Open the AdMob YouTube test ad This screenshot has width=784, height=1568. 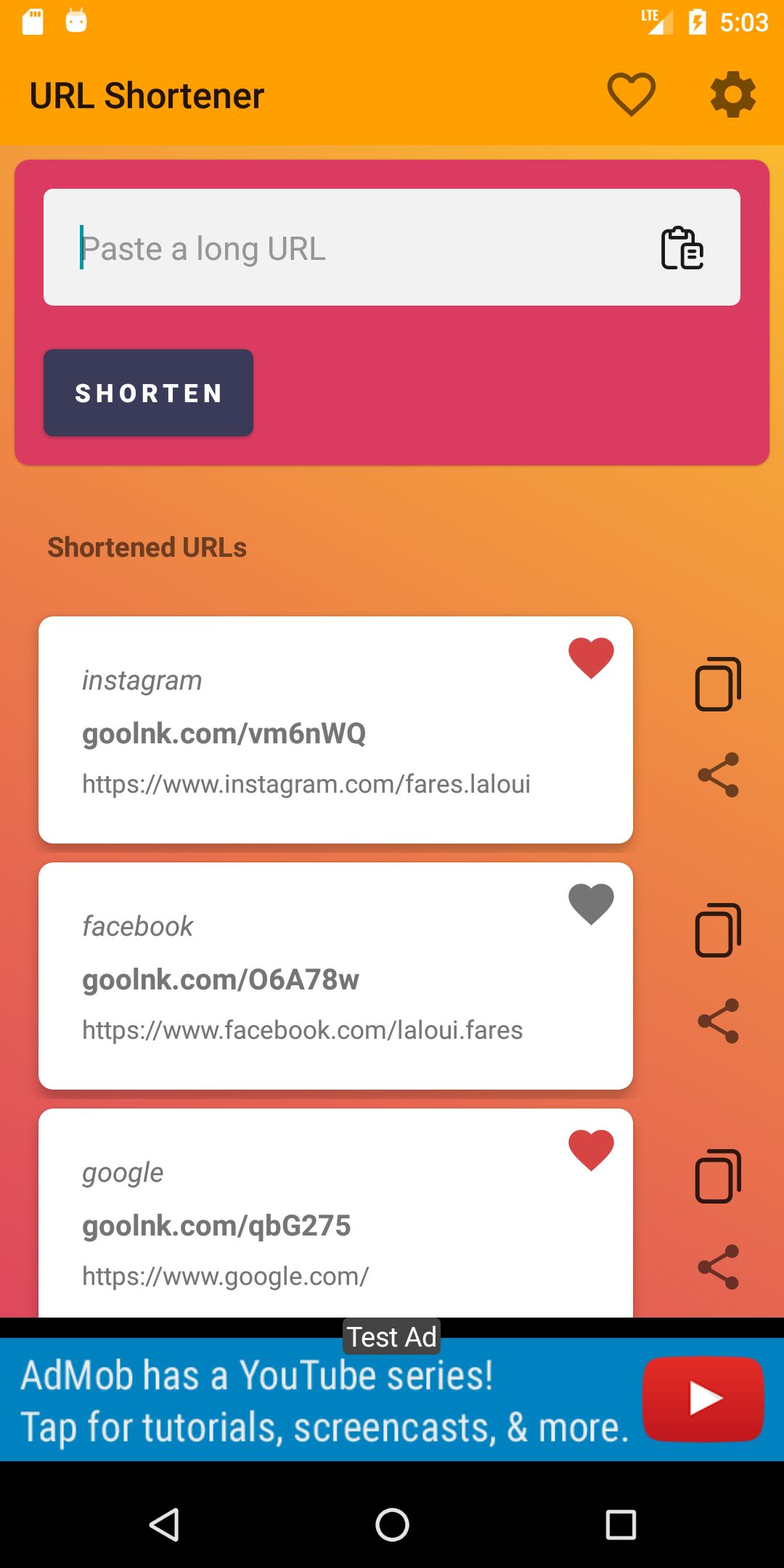click(392, 1399)
